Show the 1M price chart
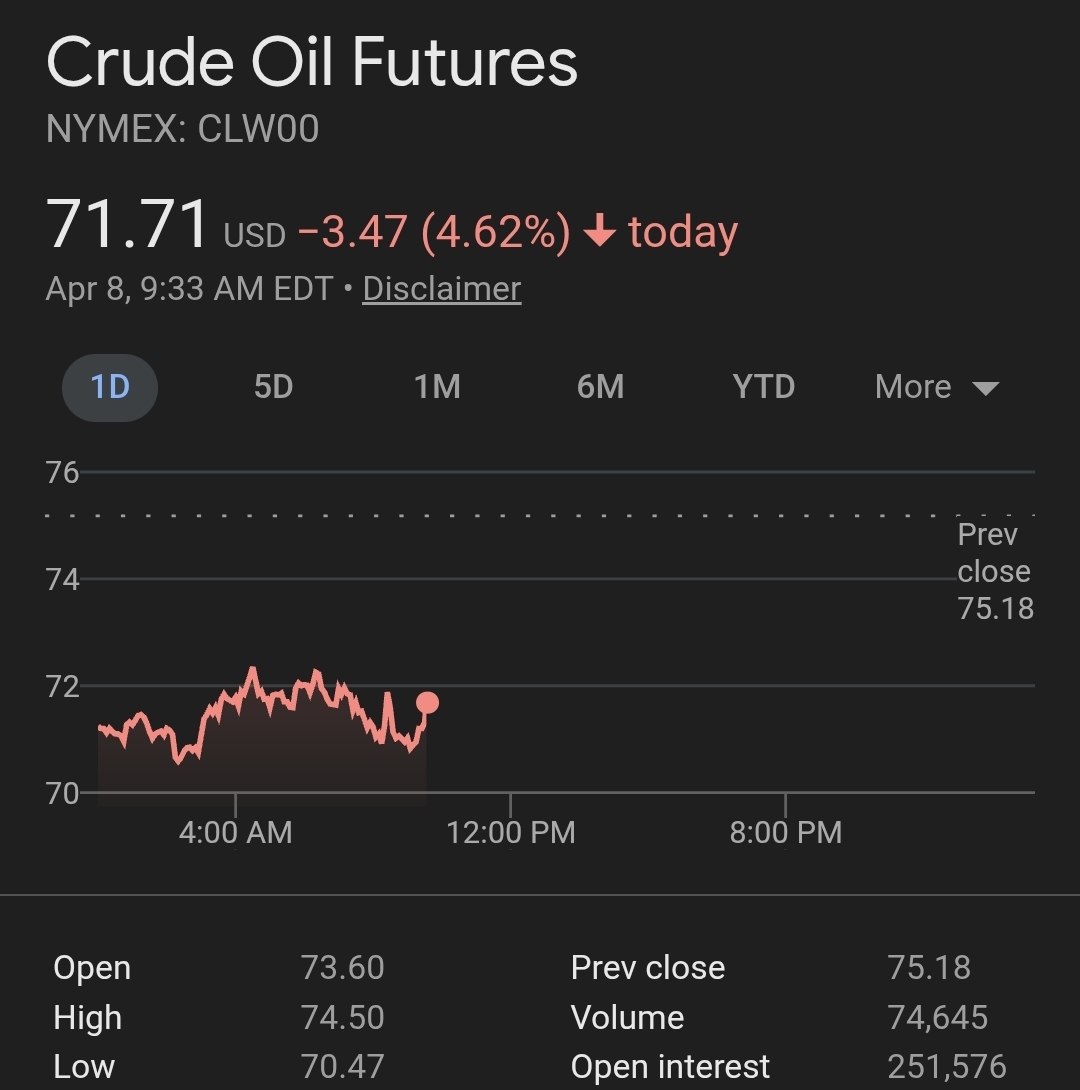 [437, 387]
